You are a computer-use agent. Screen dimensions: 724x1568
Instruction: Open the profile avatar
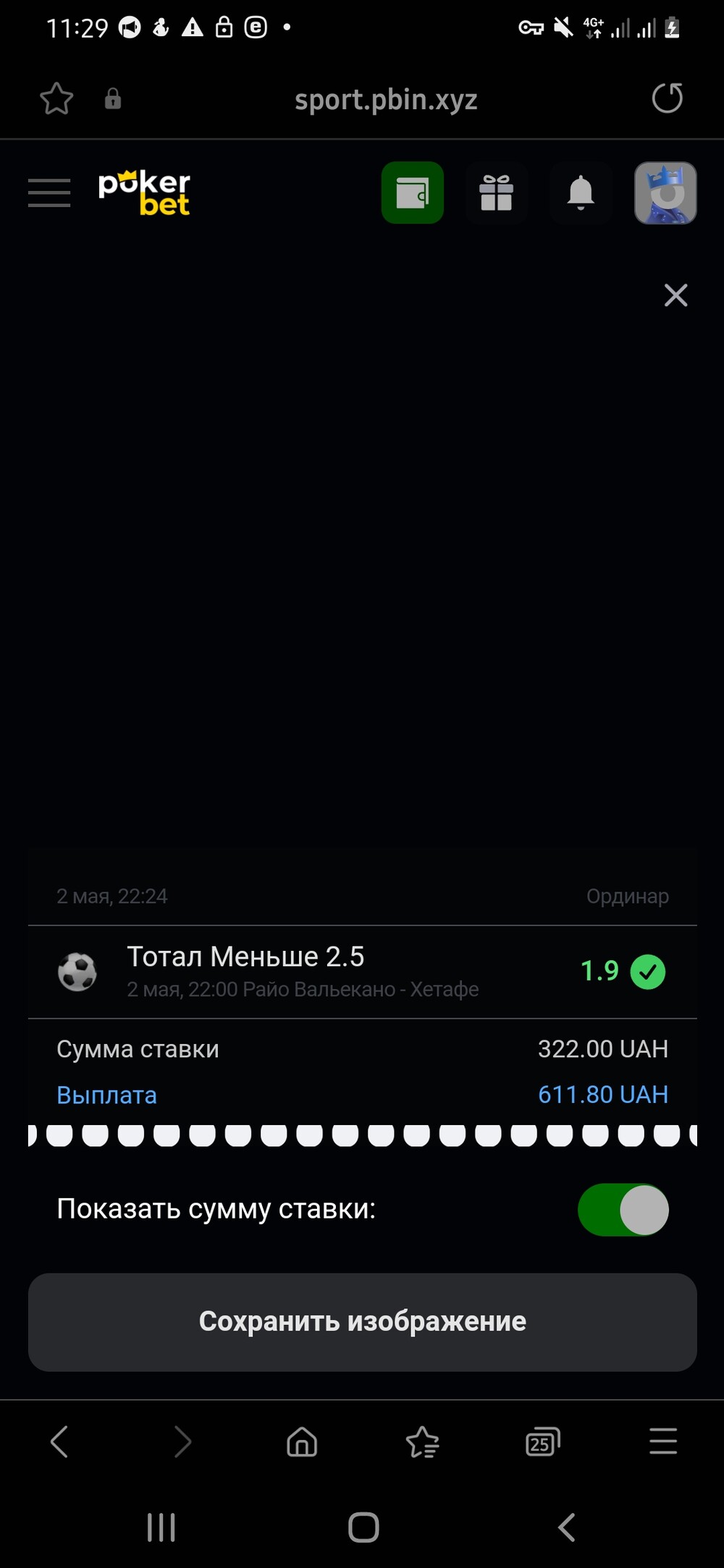coord(665,192)
